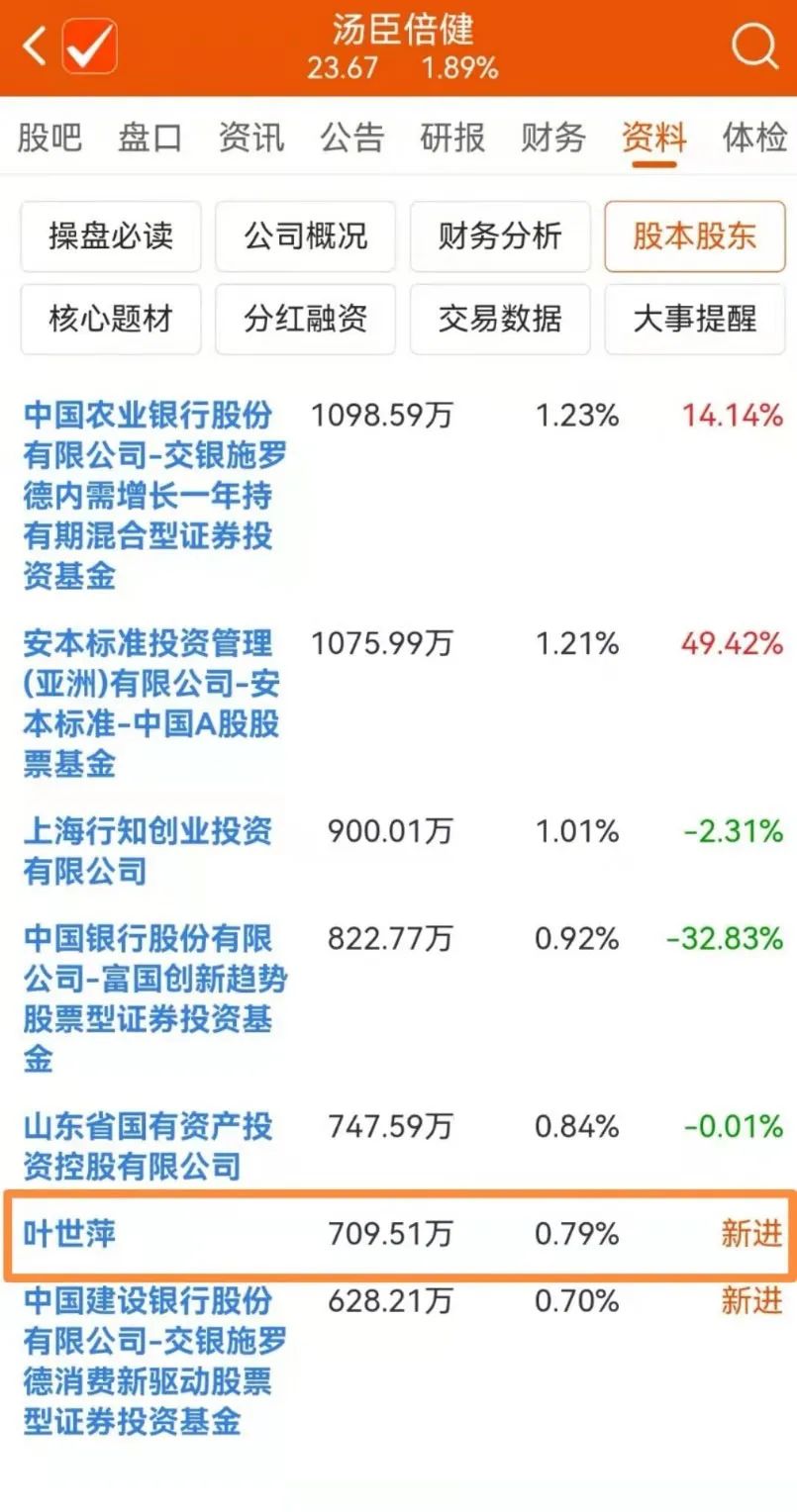Switch to the 体检 tab

pos(754,138)
